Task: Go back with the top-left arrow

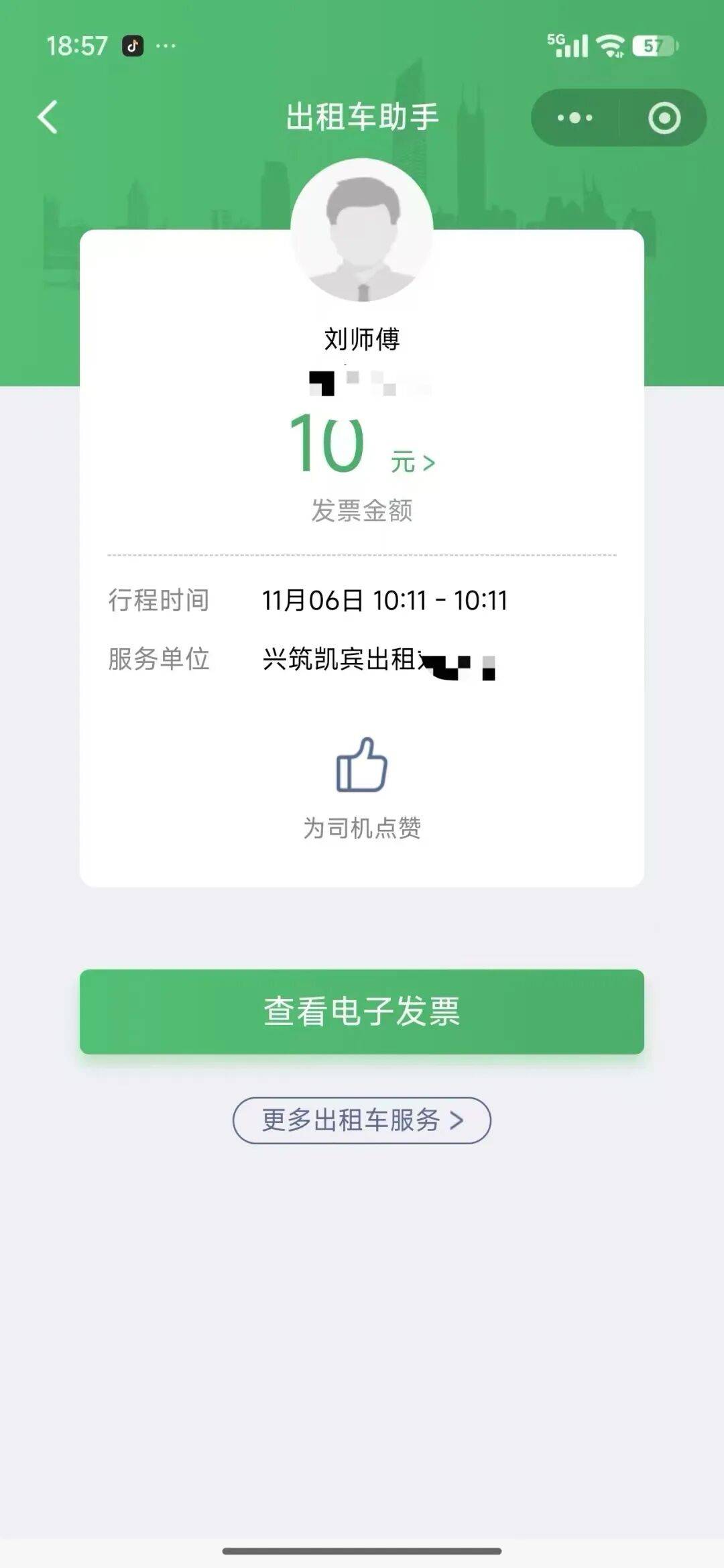Action: click(x=48, y=117)
